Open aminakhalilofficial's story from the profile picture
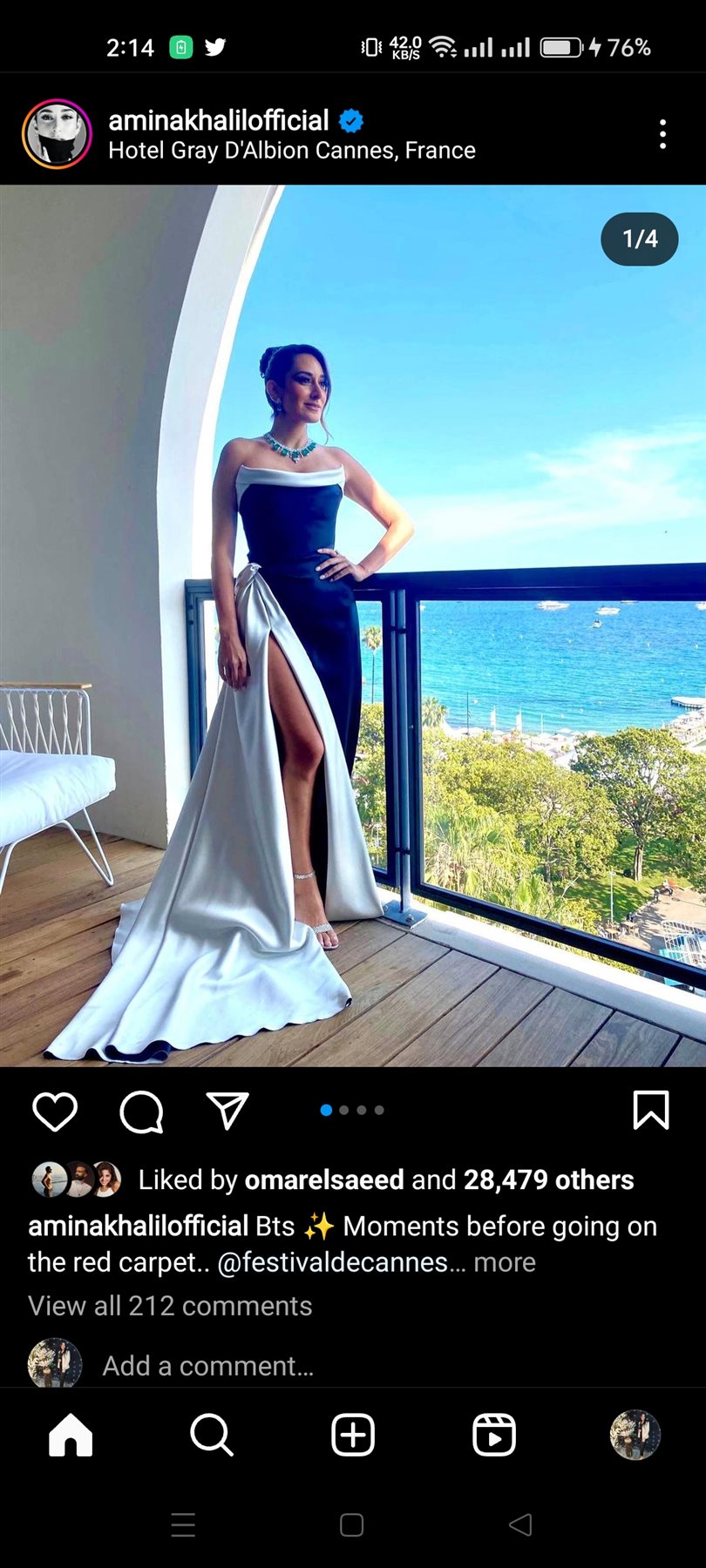This screenshot has height=1568, width=706. (57, 133)
